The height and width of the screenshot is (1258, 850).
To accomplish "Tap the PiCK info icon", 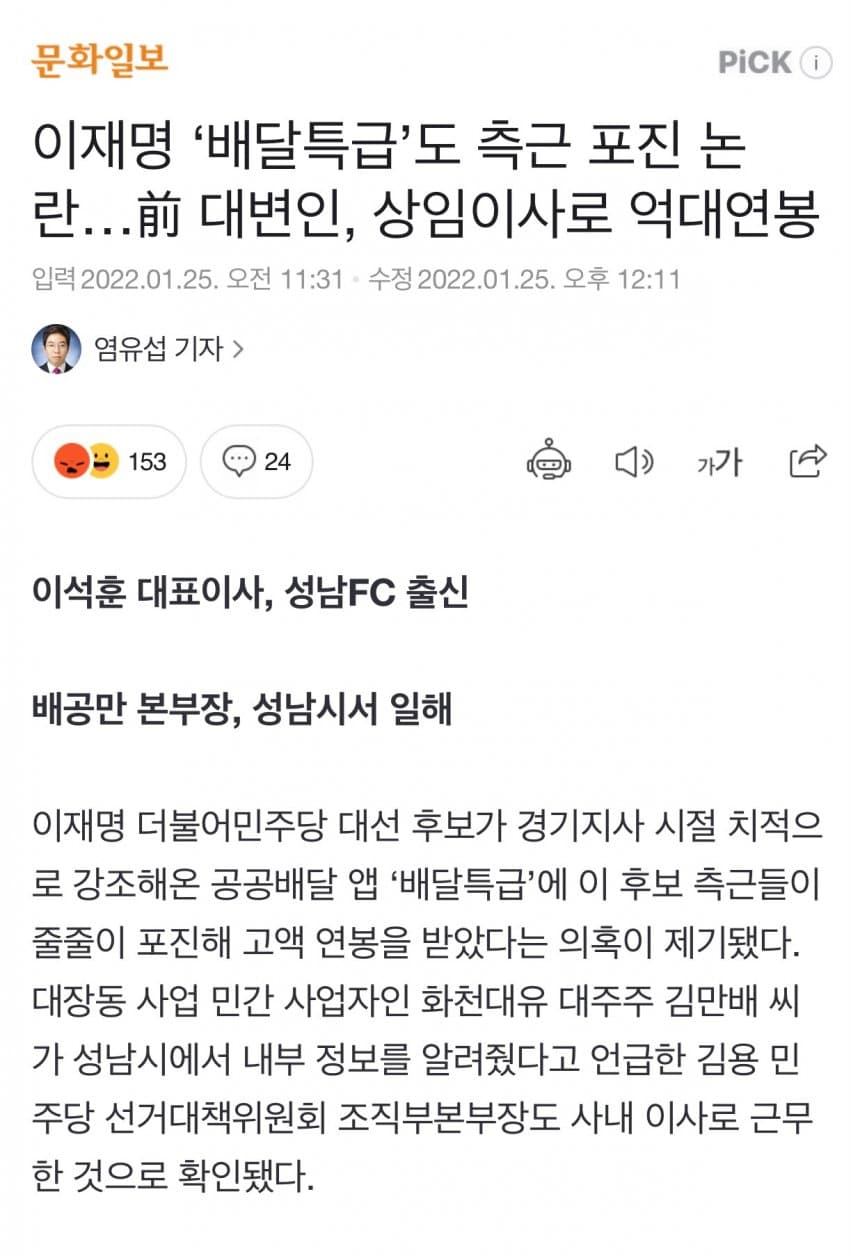I will click(x=816, y=62).
